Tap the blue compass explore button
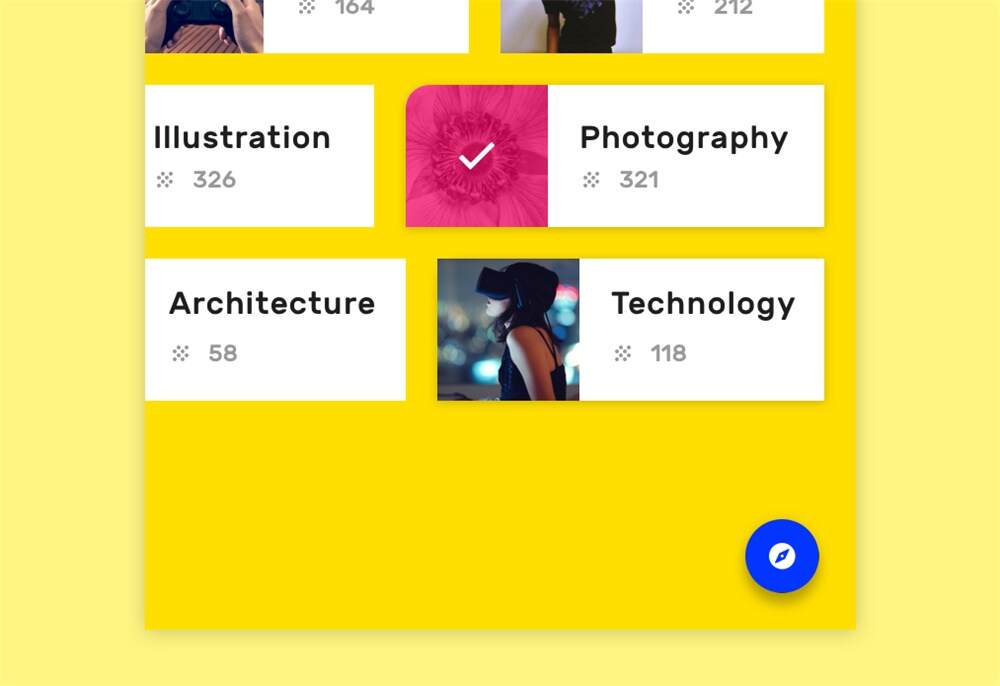This screenshot has width=1000, height=686. pos(782,557)
